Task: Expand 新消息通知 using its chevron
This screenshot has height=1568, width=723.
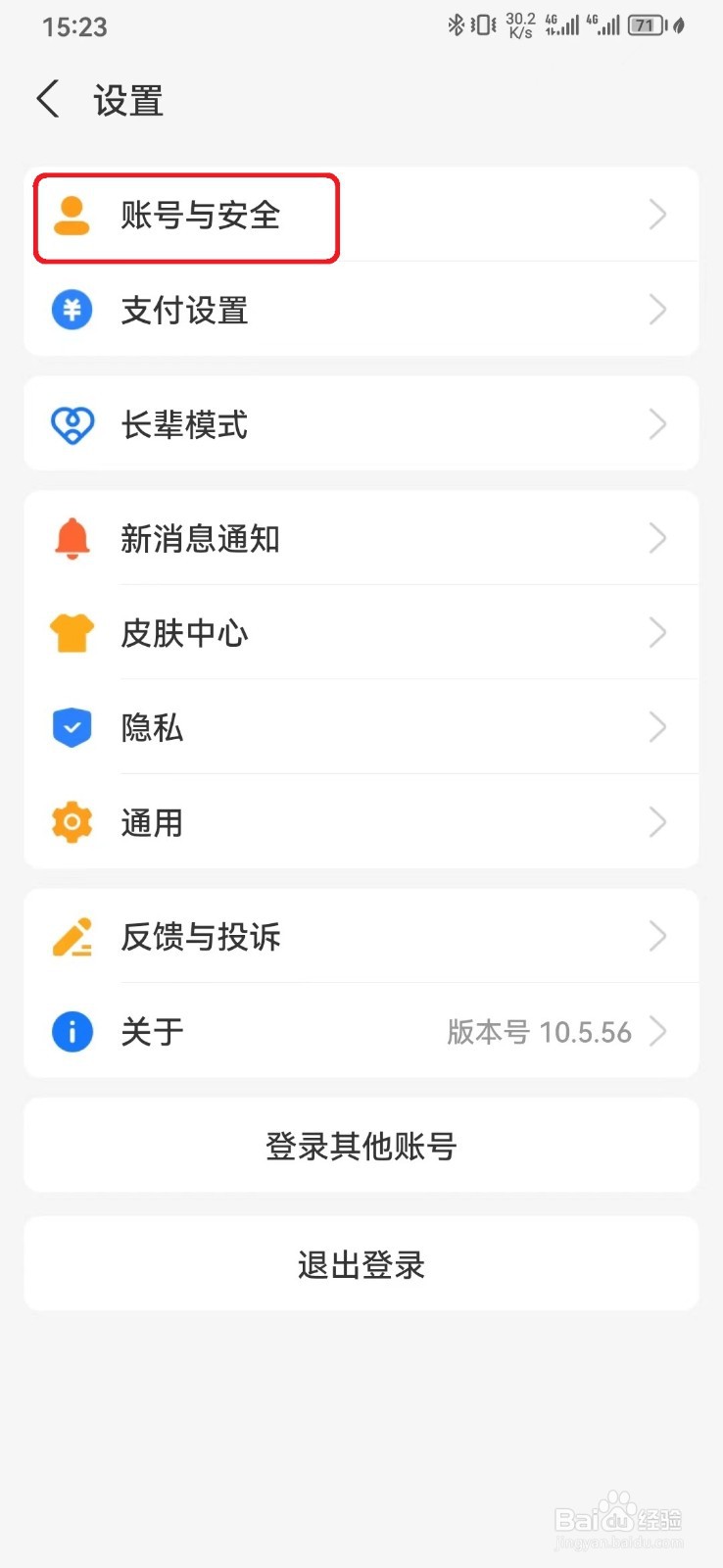Action: pos(657,537)
